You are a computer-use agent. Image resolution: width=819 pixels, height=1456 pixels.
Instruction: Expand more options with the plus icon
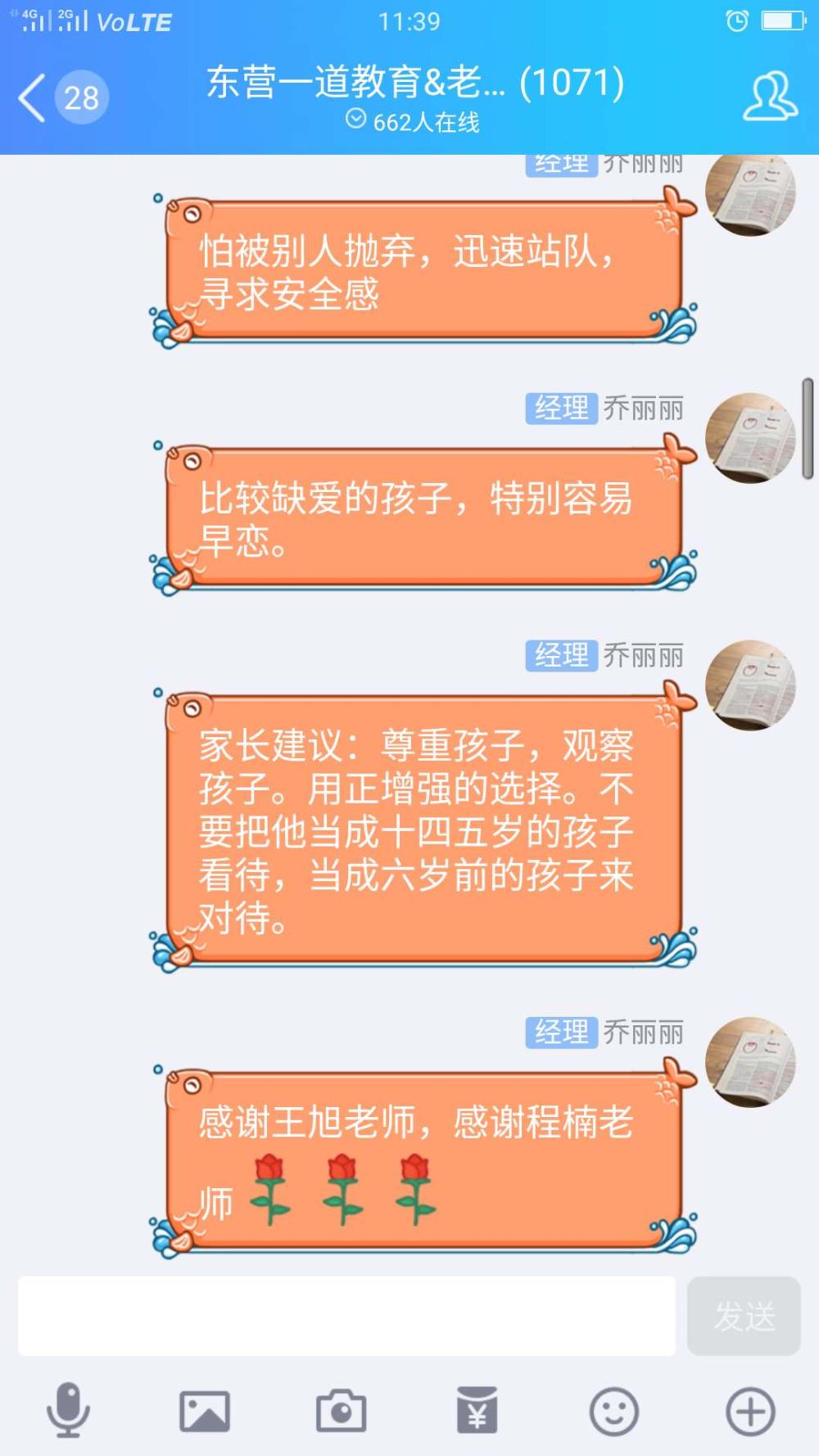pyautogui.click(x=750, y=1411)
